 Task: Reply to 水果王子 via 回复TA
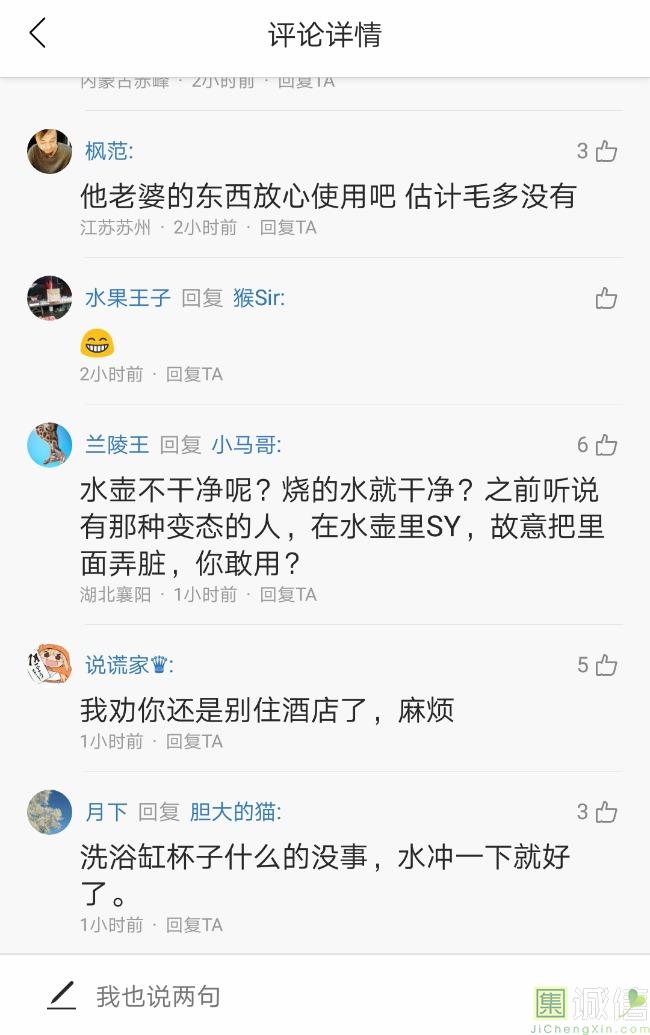(x=194, y=374)
